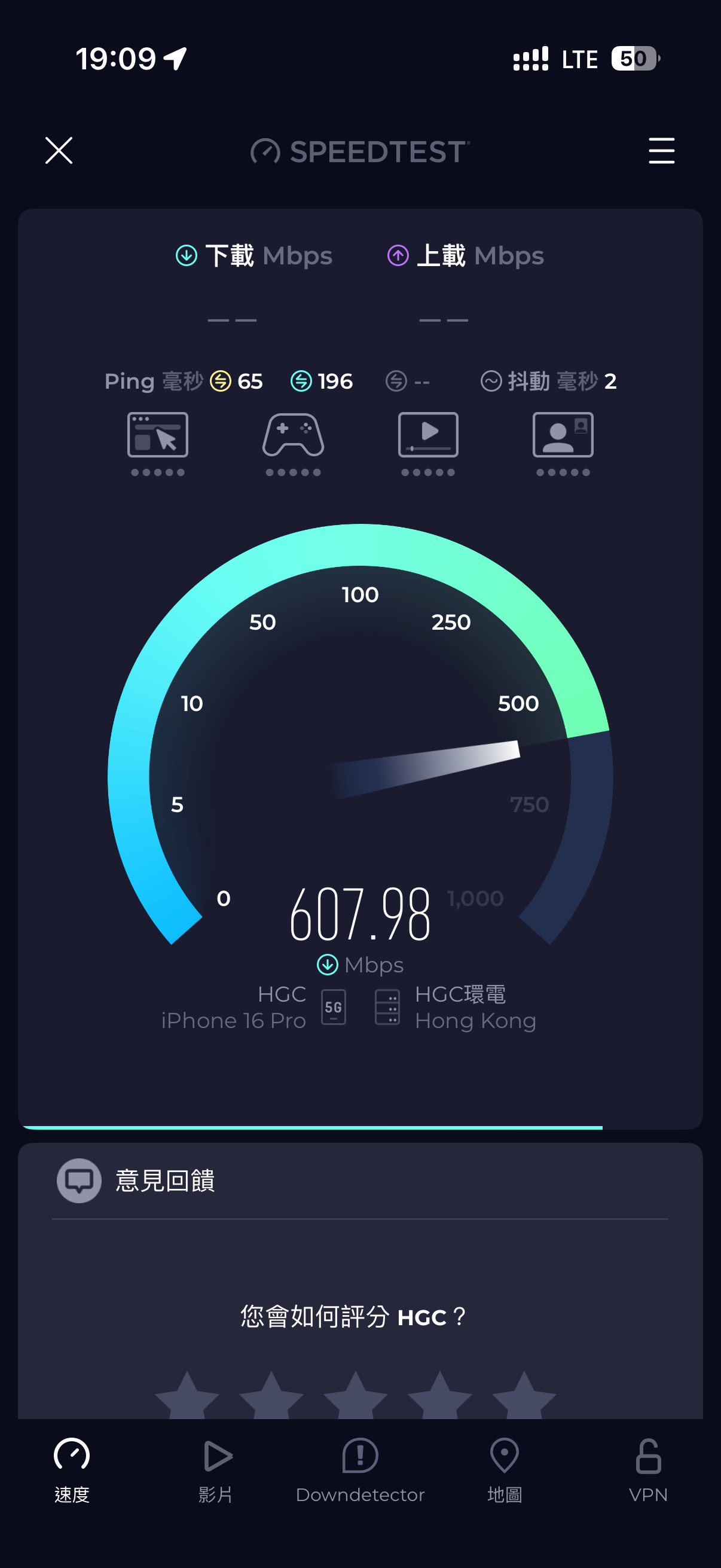Open the VPN tab
Viewport: 721px width, 1568px height.
[x=648, y=1468]
